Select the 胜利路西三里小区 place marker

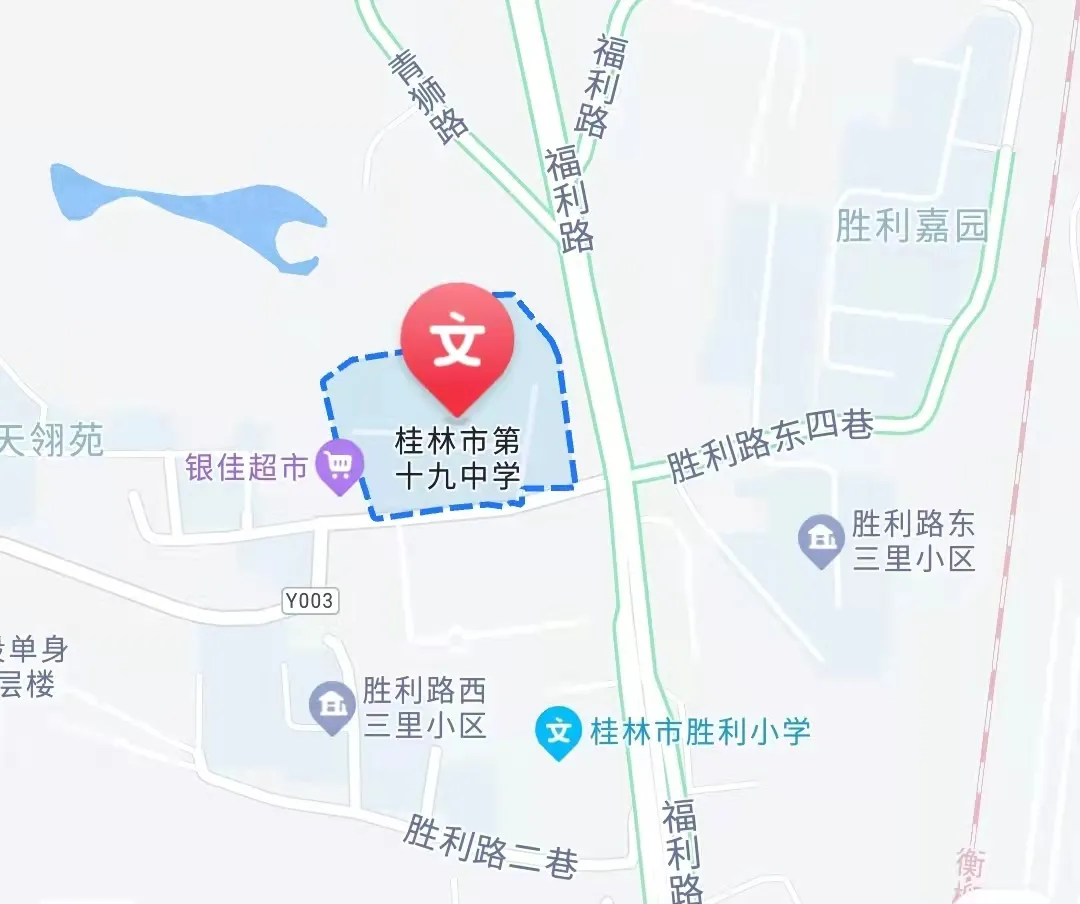tap(332, 707)
